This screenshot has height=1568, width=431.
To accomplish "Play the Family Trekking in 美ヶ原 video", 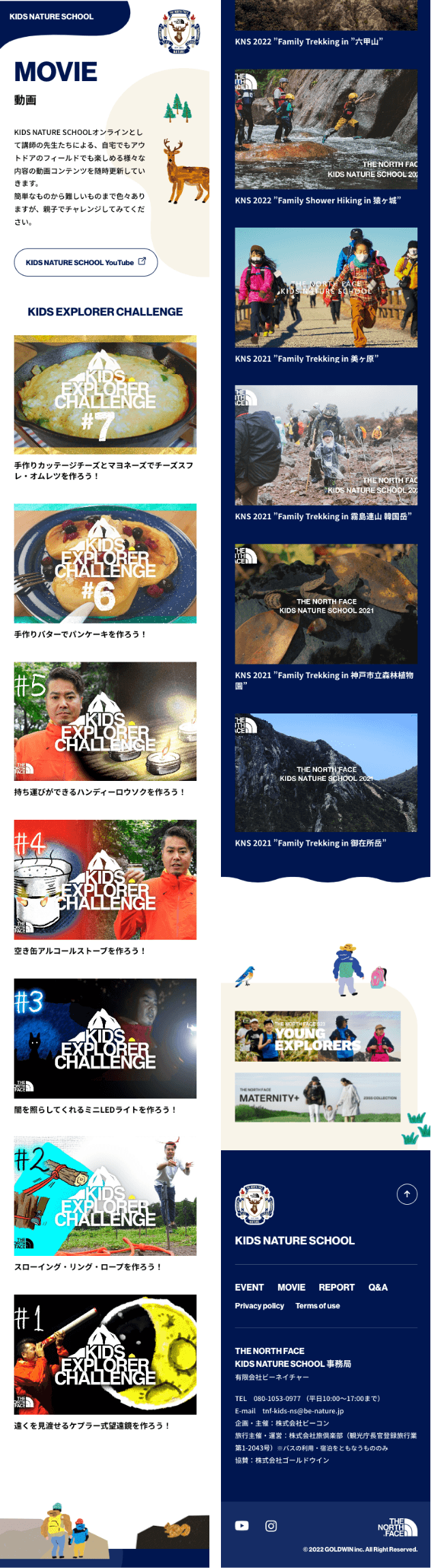I will pyautogui.click(x=326, y=287).
